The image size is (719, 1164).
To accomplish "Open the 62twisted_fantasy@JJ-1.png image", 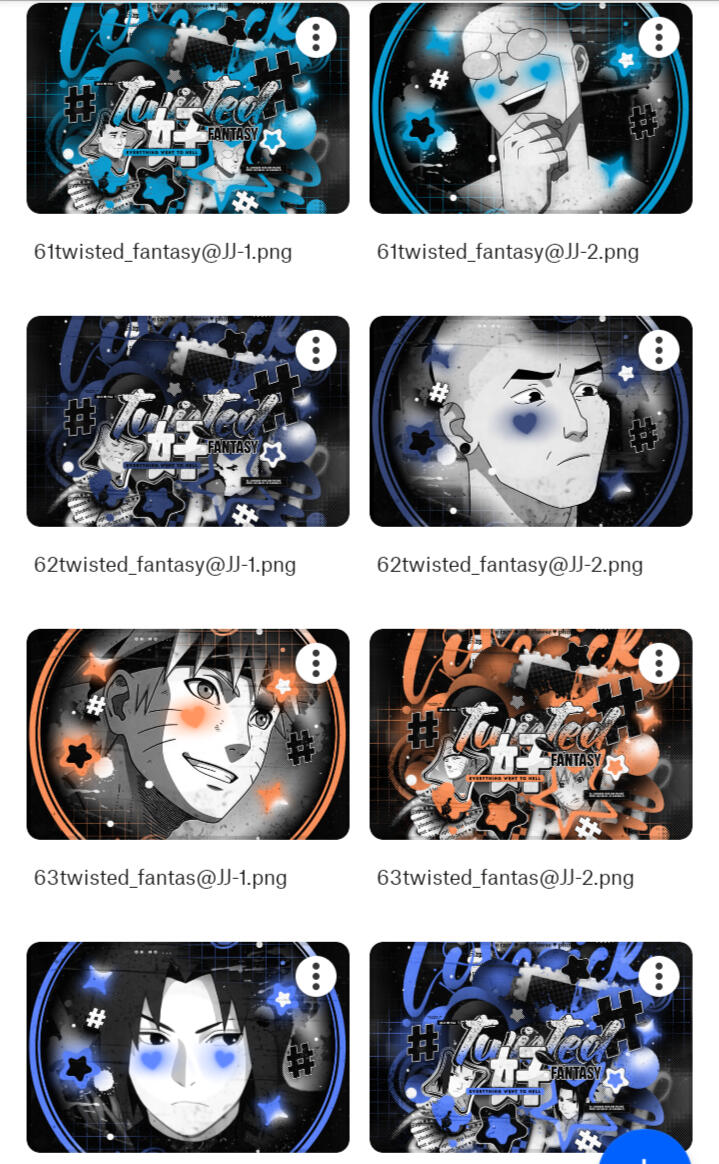I will 187,422.
